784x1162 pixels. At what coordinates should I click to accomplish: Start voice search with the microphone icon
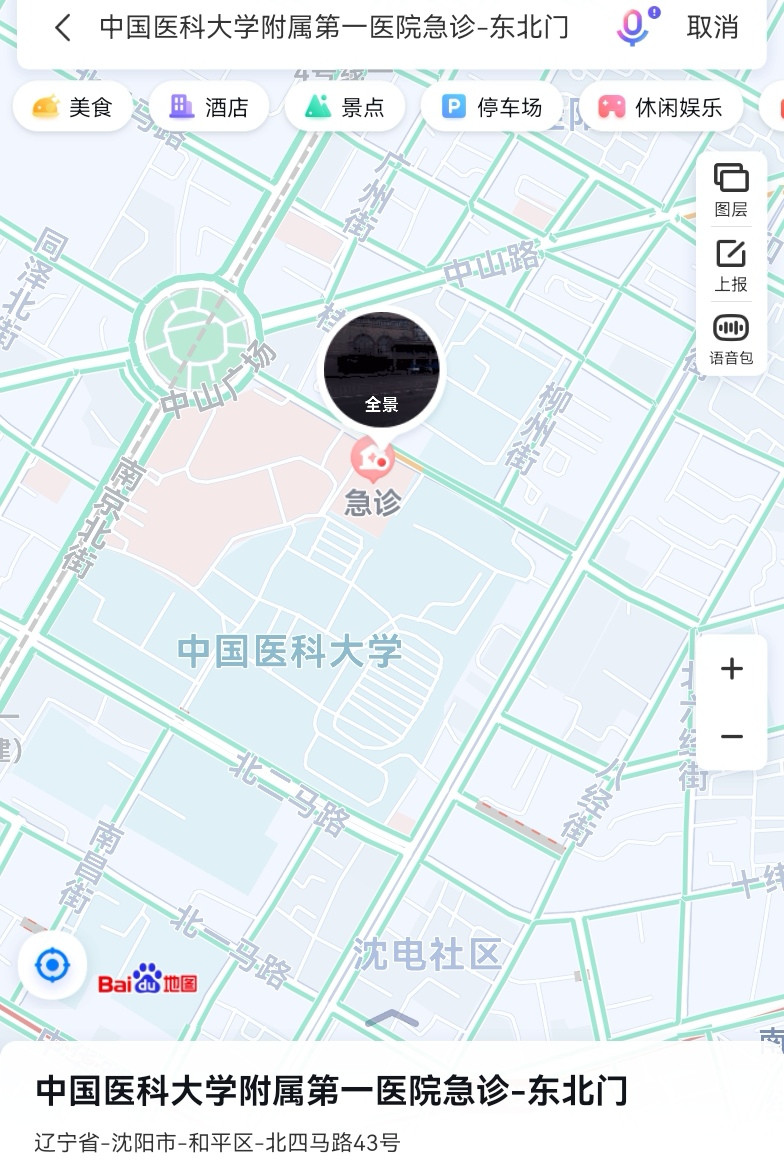pyautogui.click(x=634, y=27)
